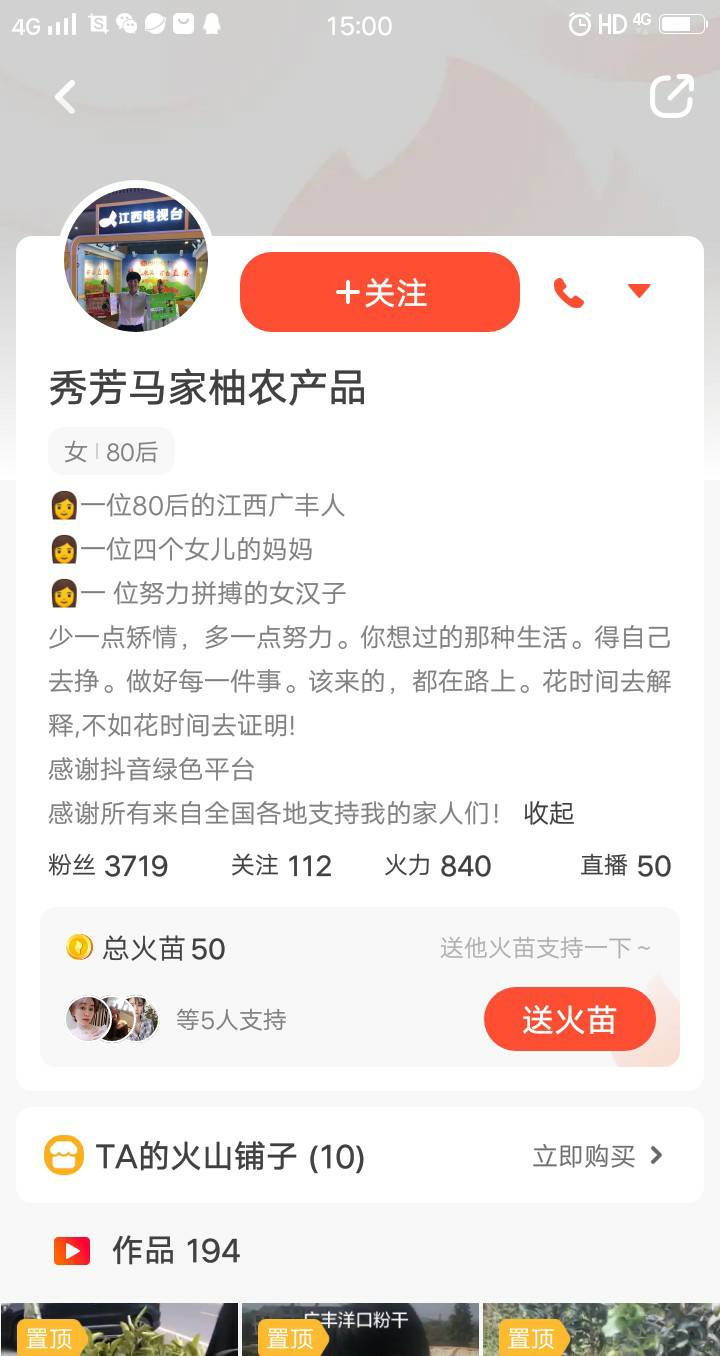Expand the dropdown arrow beside phone icon

pyautogui.click(x=639, y=291)
